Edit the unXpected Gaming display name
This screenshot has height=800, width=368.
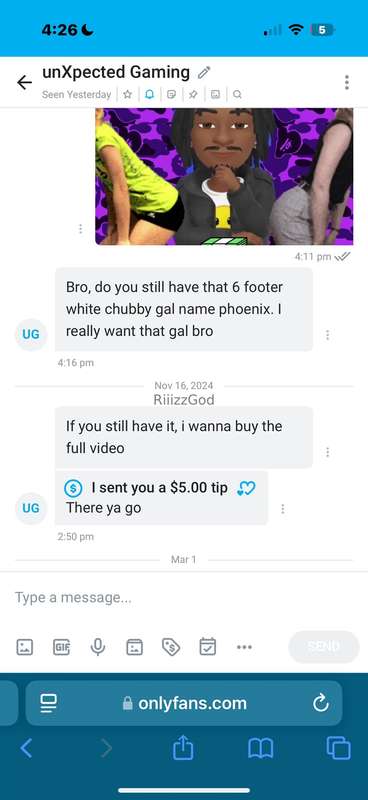[x=204, y=72]
